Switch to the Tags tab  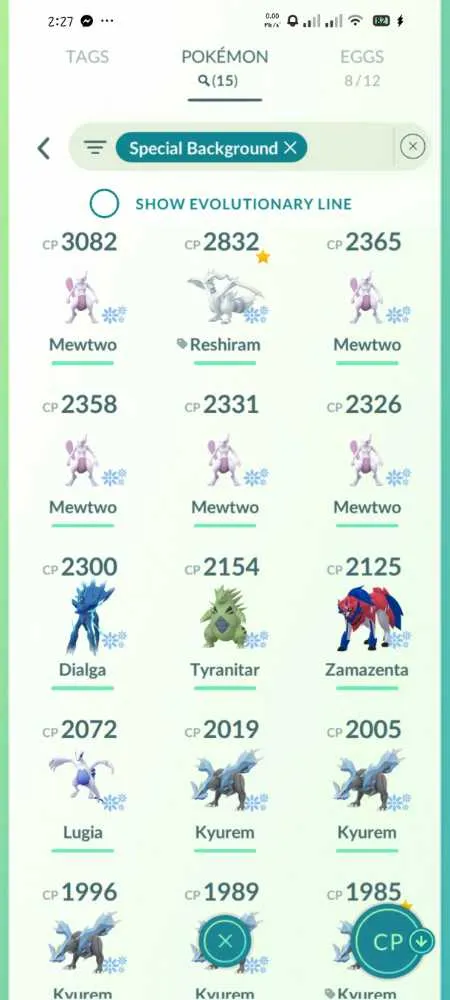point(87,57)
